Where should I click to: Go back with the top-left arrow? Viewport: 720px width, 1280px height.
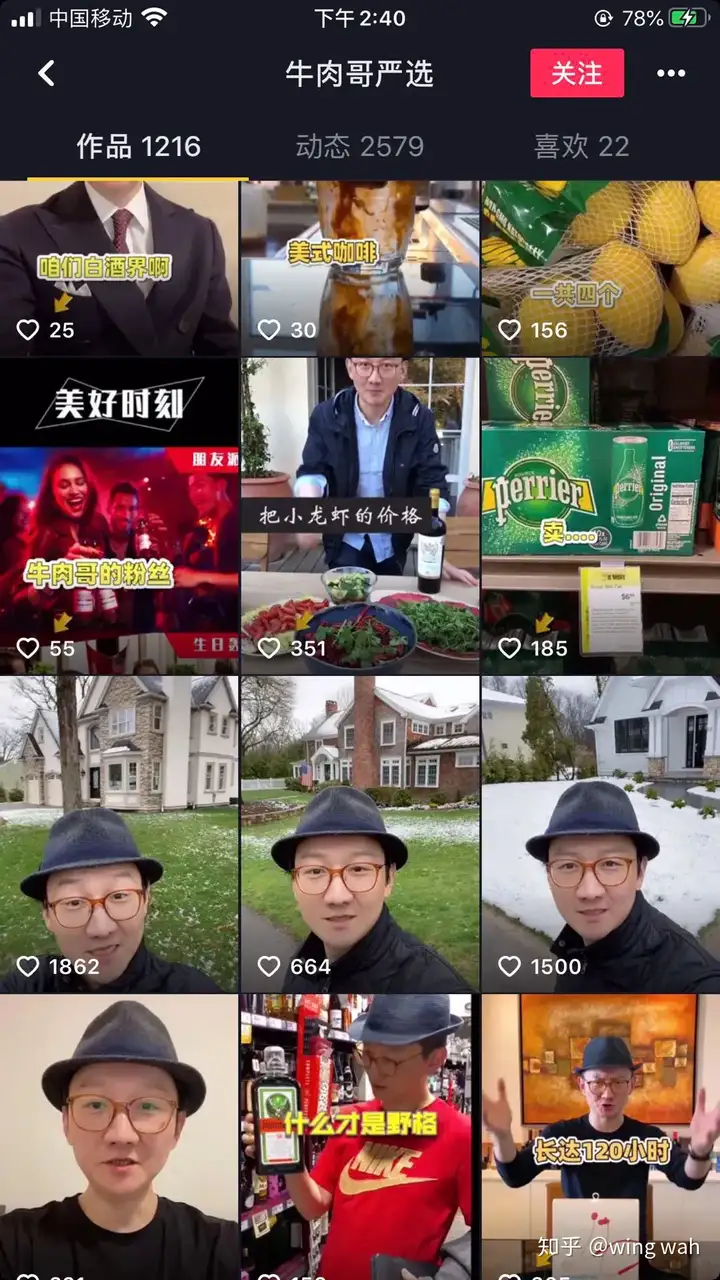click(46, 73)
